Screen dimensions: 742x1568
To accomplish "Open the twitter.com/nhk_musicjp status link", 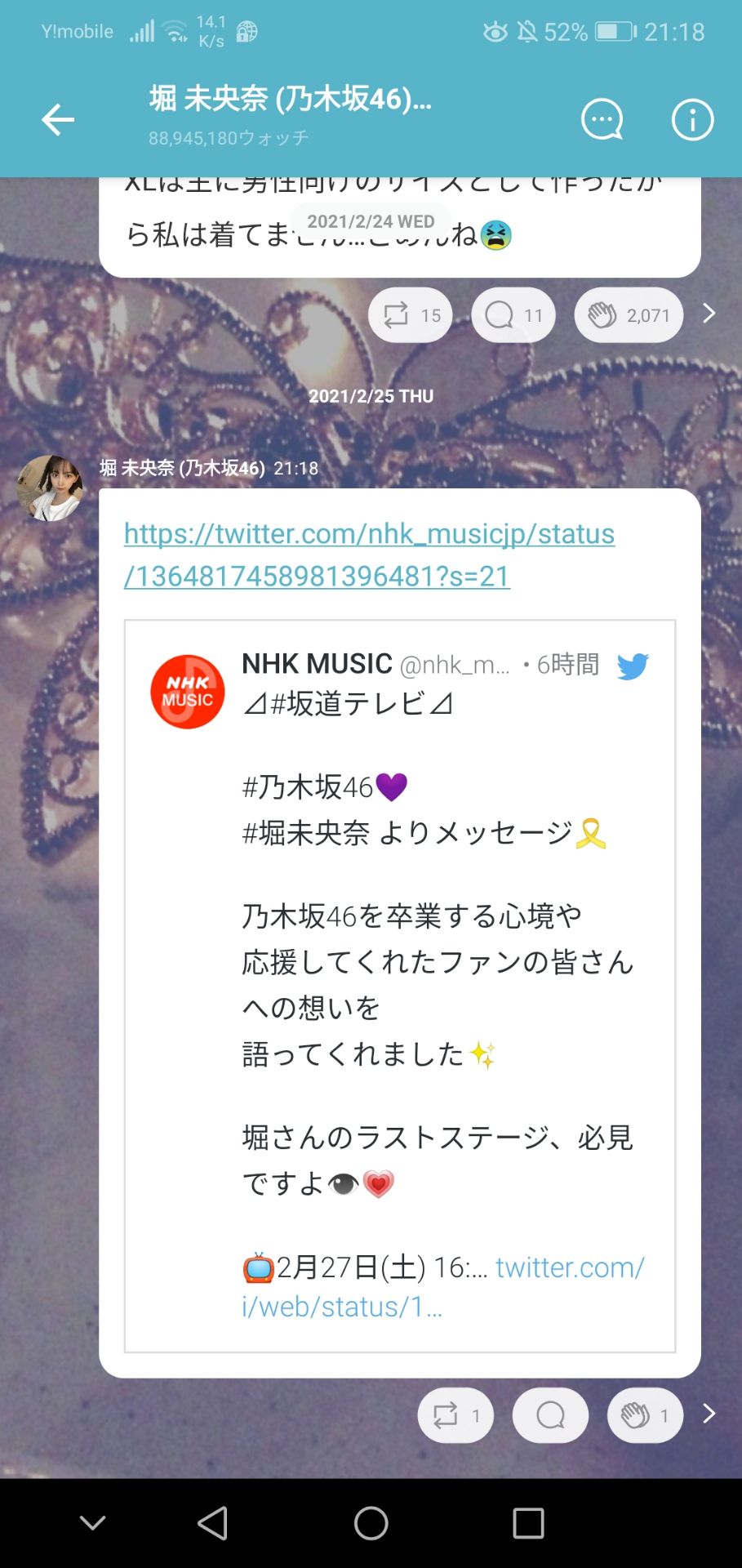I will pos(368,555).
